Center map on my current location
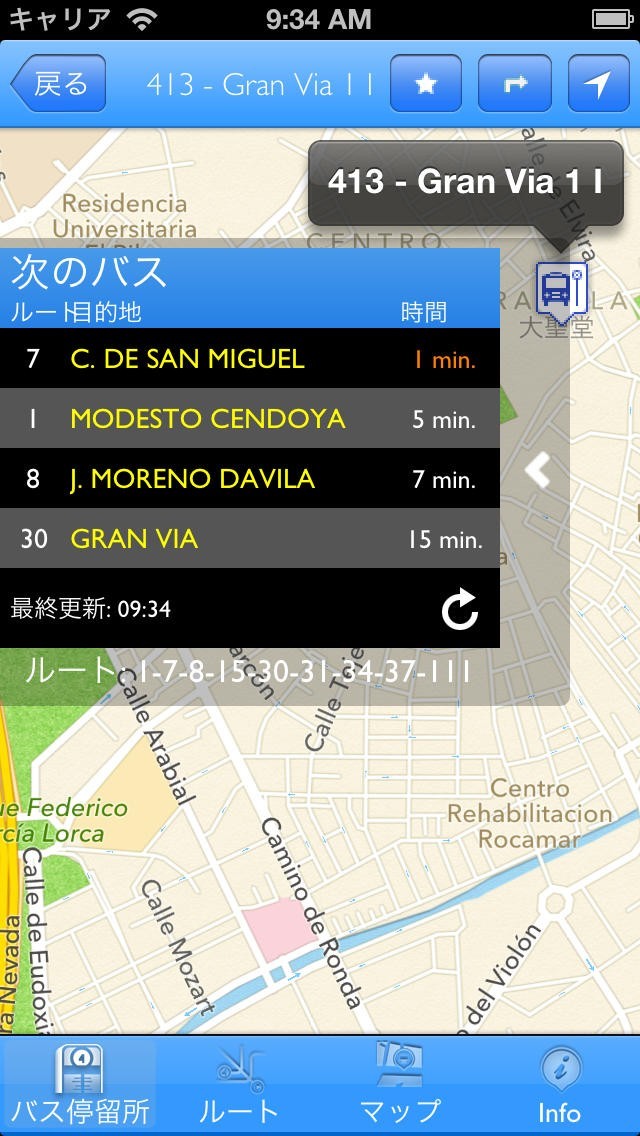 (598, 84)
